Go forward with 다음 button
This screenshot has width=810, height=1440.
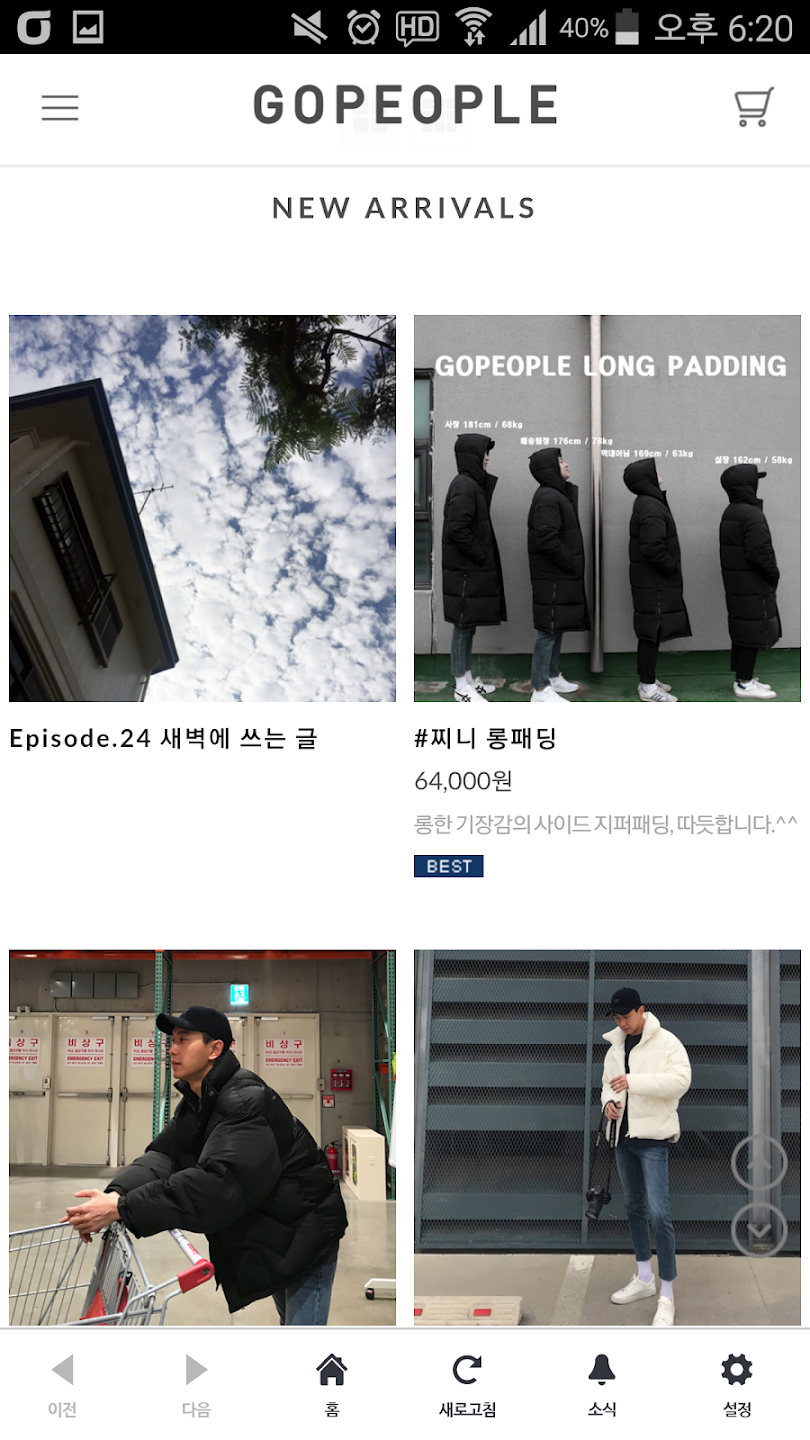click(x=196, y=1385)
